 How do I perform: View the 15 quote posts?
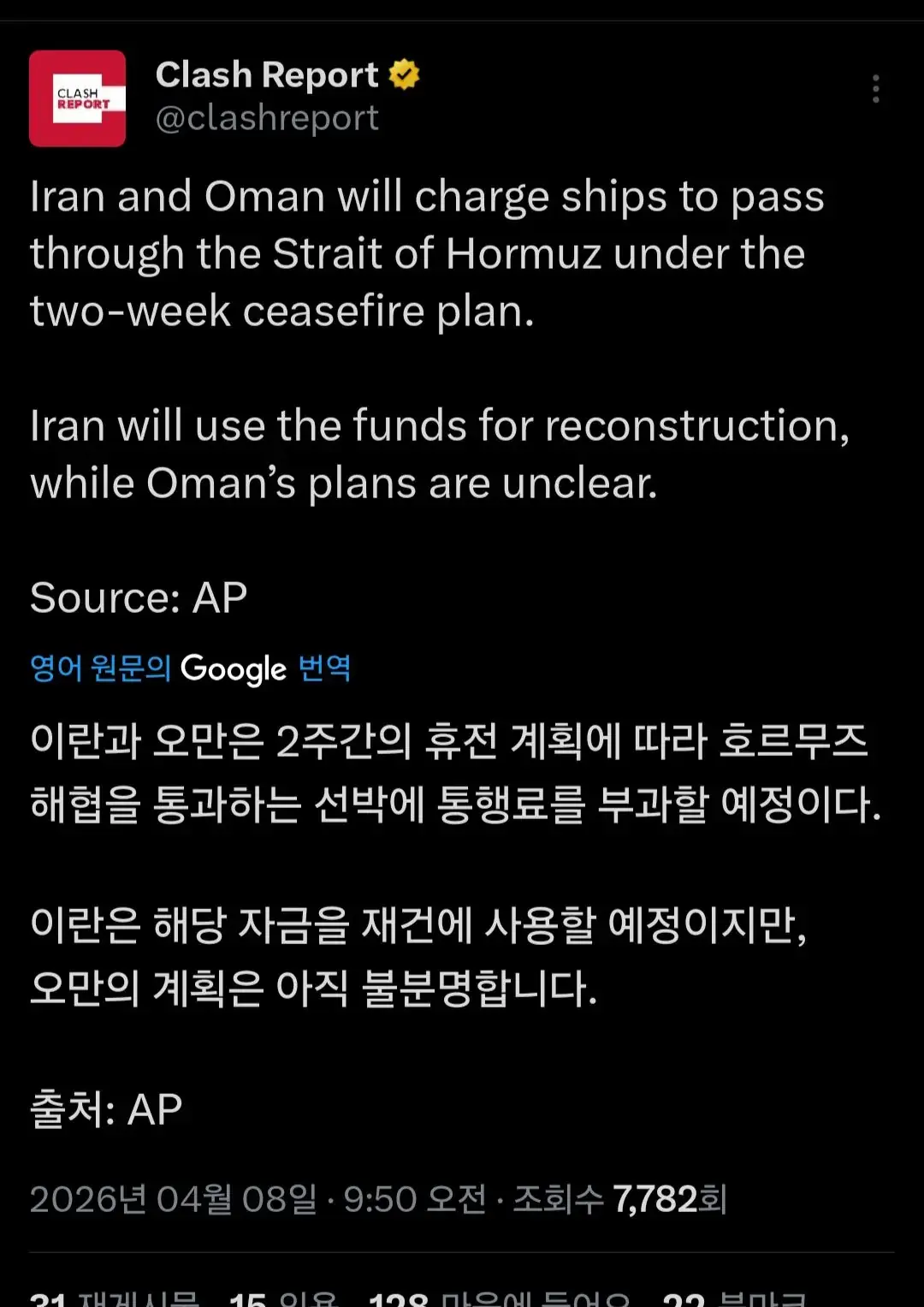coord(283,1299)
